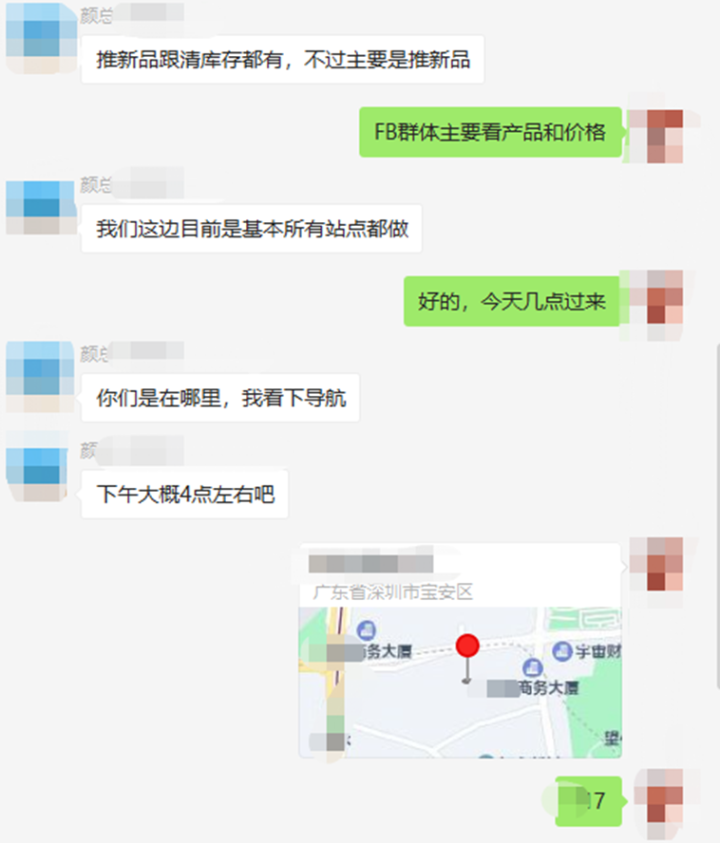Image resolution: width=720 pixels, height=843 pixels.
Task: Tap avatar next to '你们是在哪里，我看下导航' message
Action: pyautogui.click(x=39, y=376)
